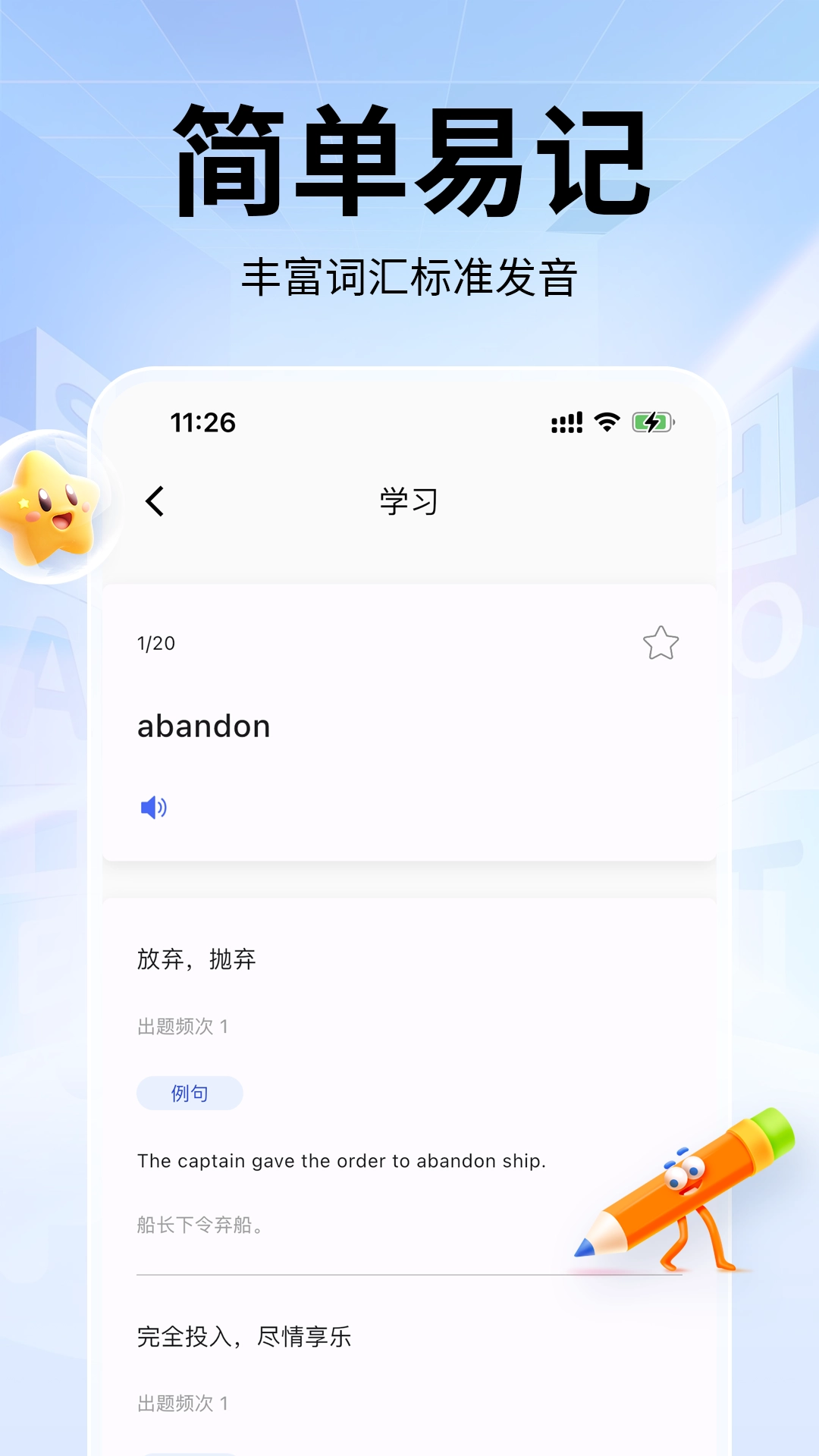Select the word abandon on the card

pyautogui.click(x=203, y=726)
